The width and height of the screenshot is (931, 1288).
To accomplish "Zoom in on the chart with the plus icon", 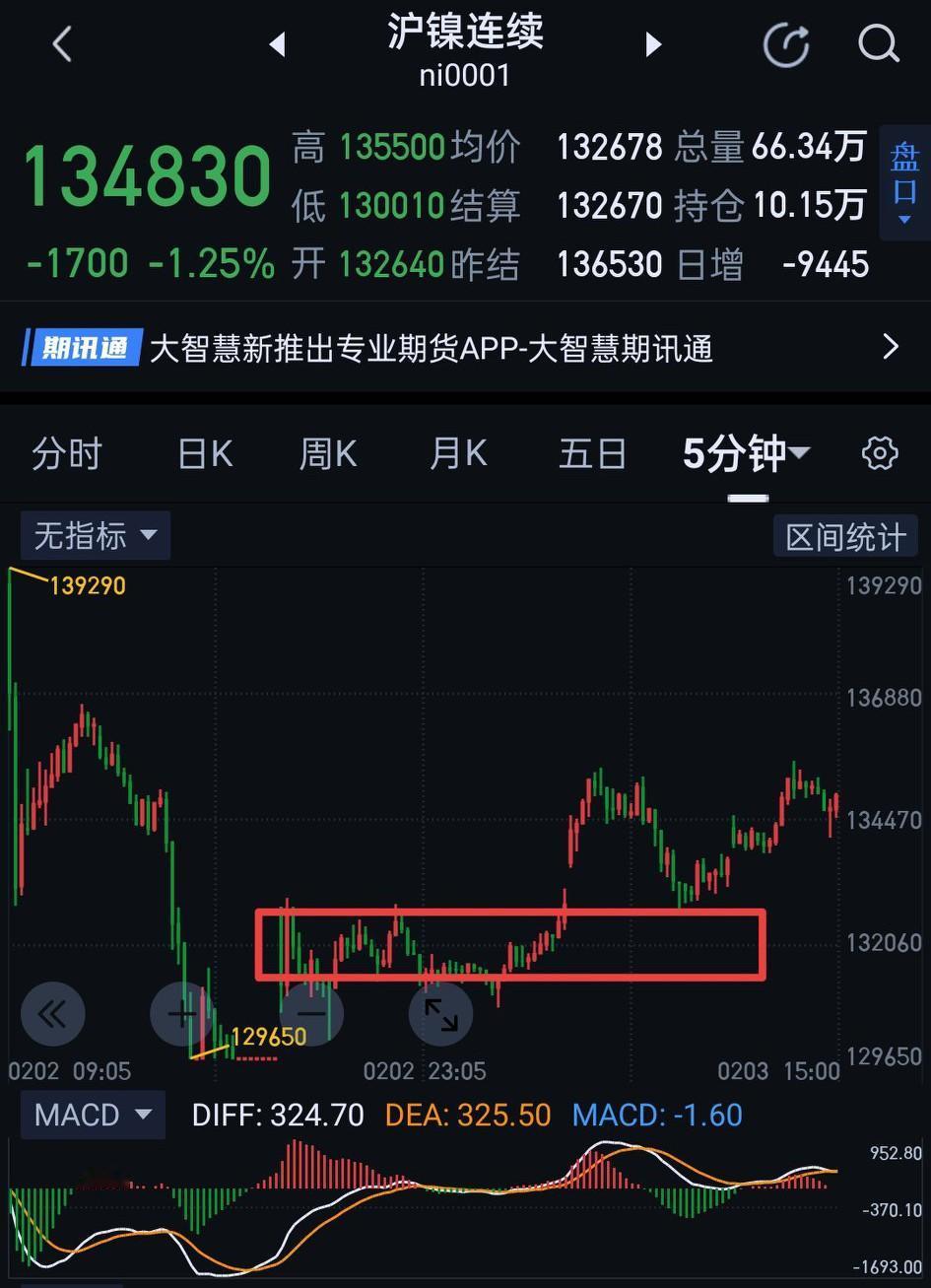I will point(181,1013).
